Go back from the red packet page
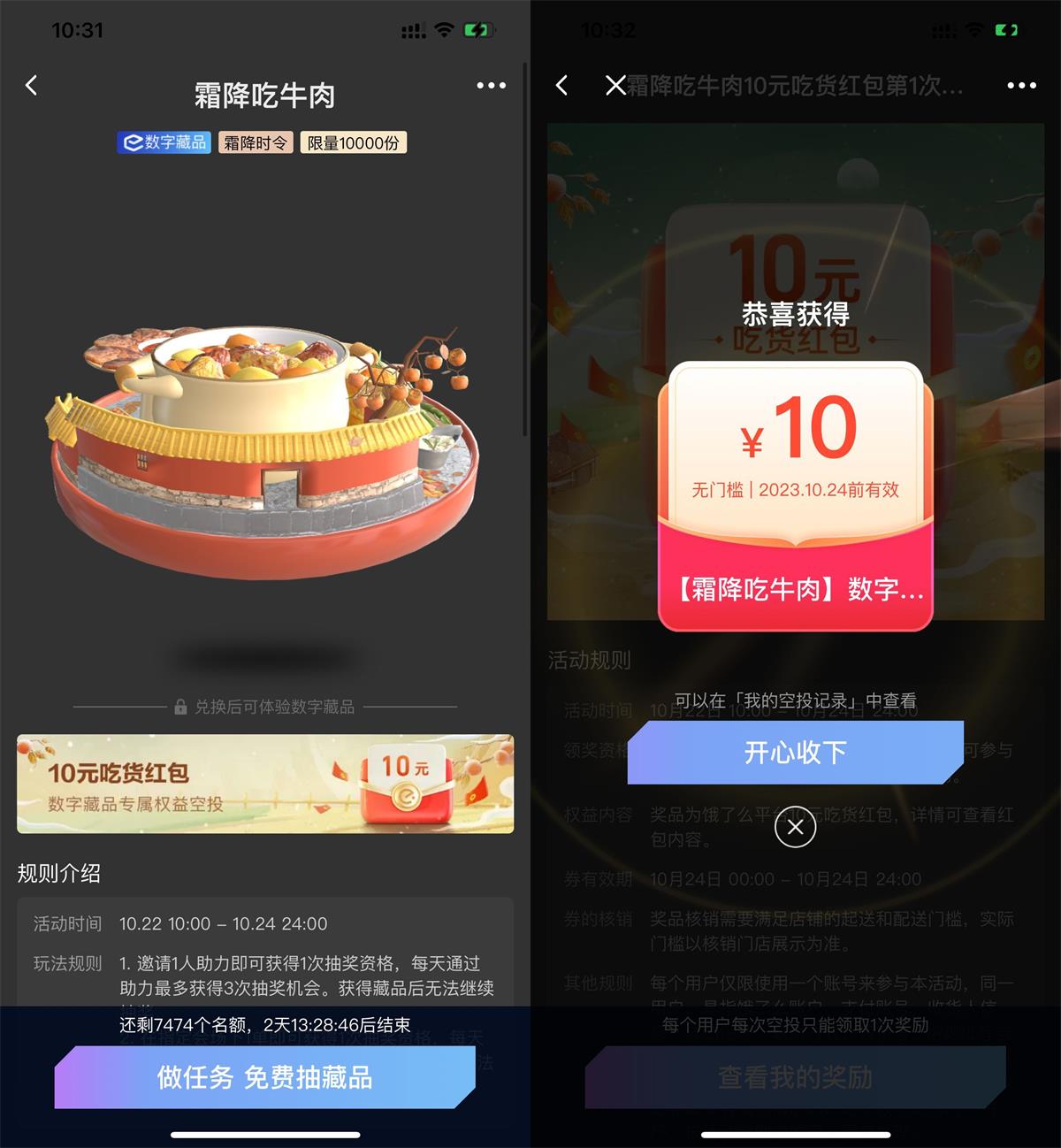Image resolution: width=1061 pixels, height=1148 pixels. pos(562,86)
